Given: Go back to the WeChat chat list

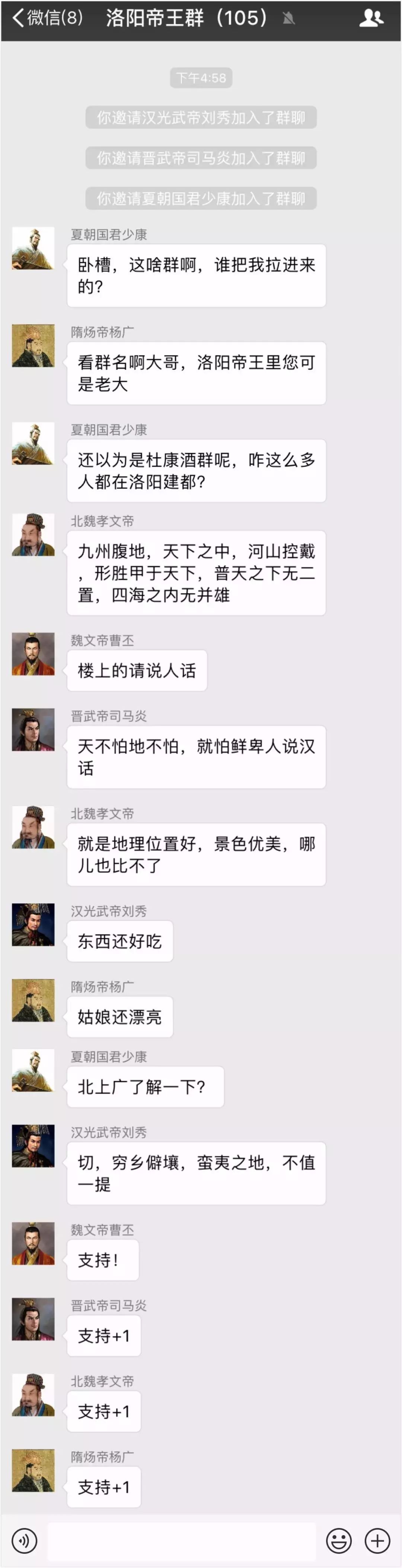Looking at the screenshot, I should pos(46,18).
